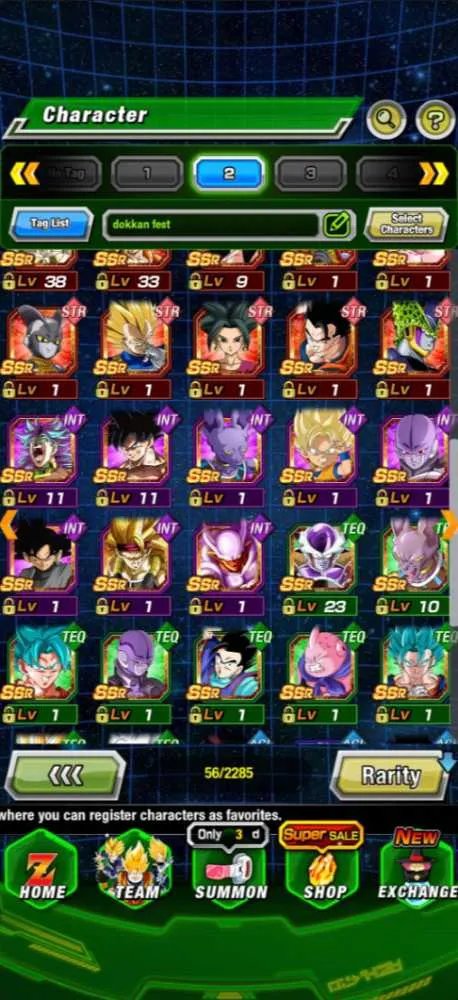This screenshot has width=458, height=1000.
Task: Open the question mark help icon
Action: 435,119
